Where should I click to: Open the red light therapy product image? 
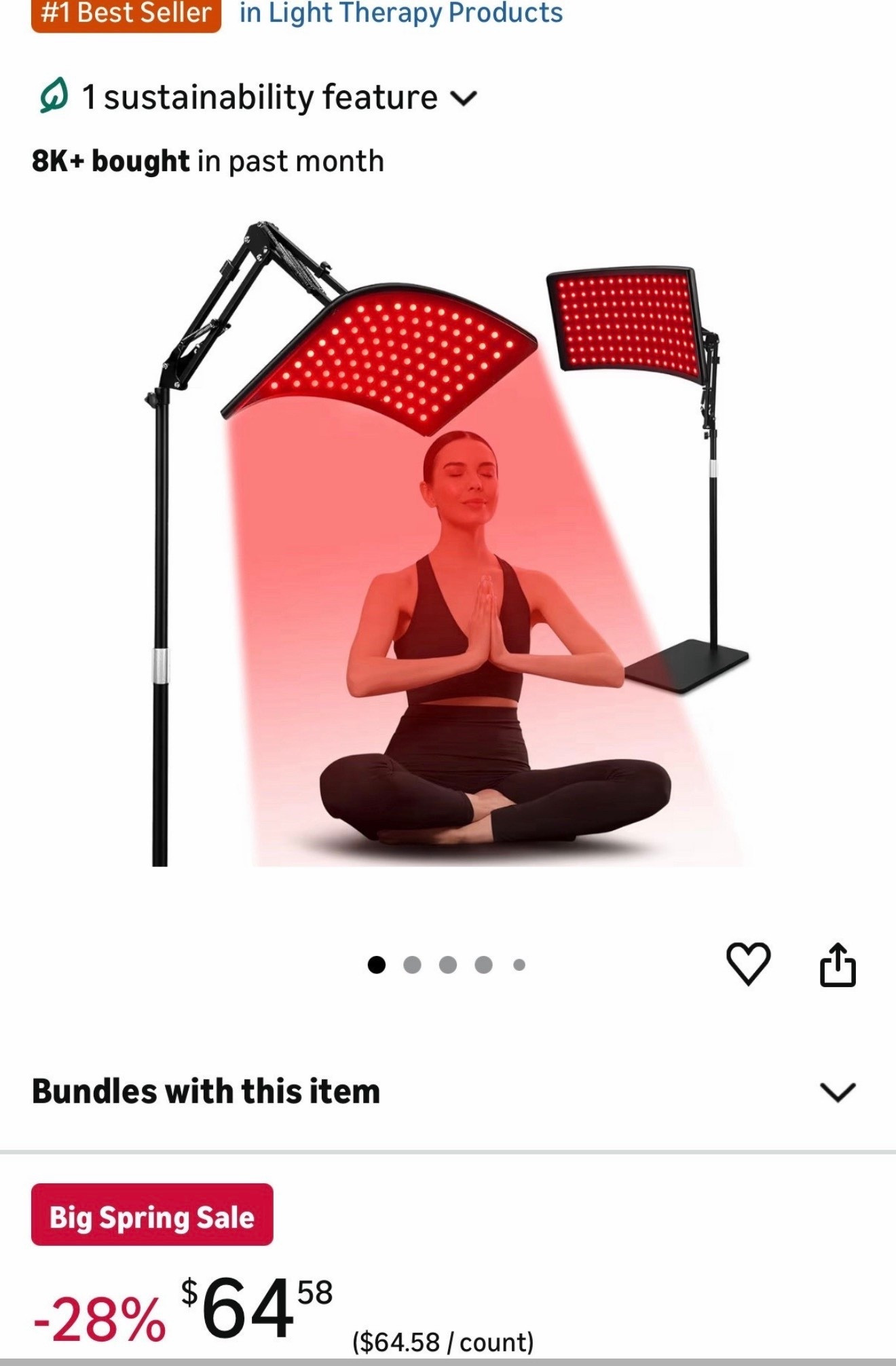448,543
